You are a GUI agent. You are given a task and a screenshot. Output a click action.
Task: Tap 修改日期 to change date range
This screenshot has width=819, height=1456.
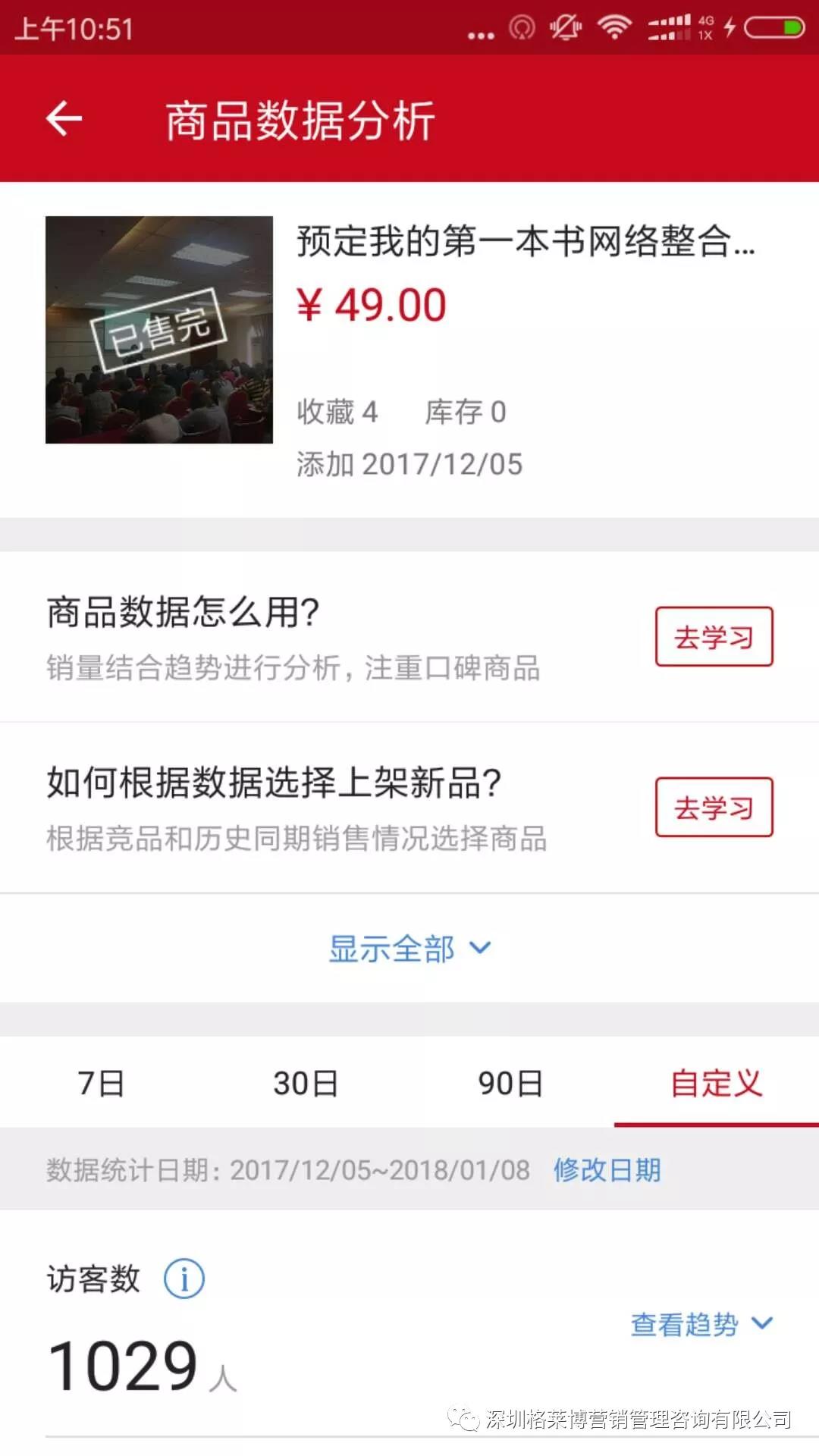[607, 1170]
